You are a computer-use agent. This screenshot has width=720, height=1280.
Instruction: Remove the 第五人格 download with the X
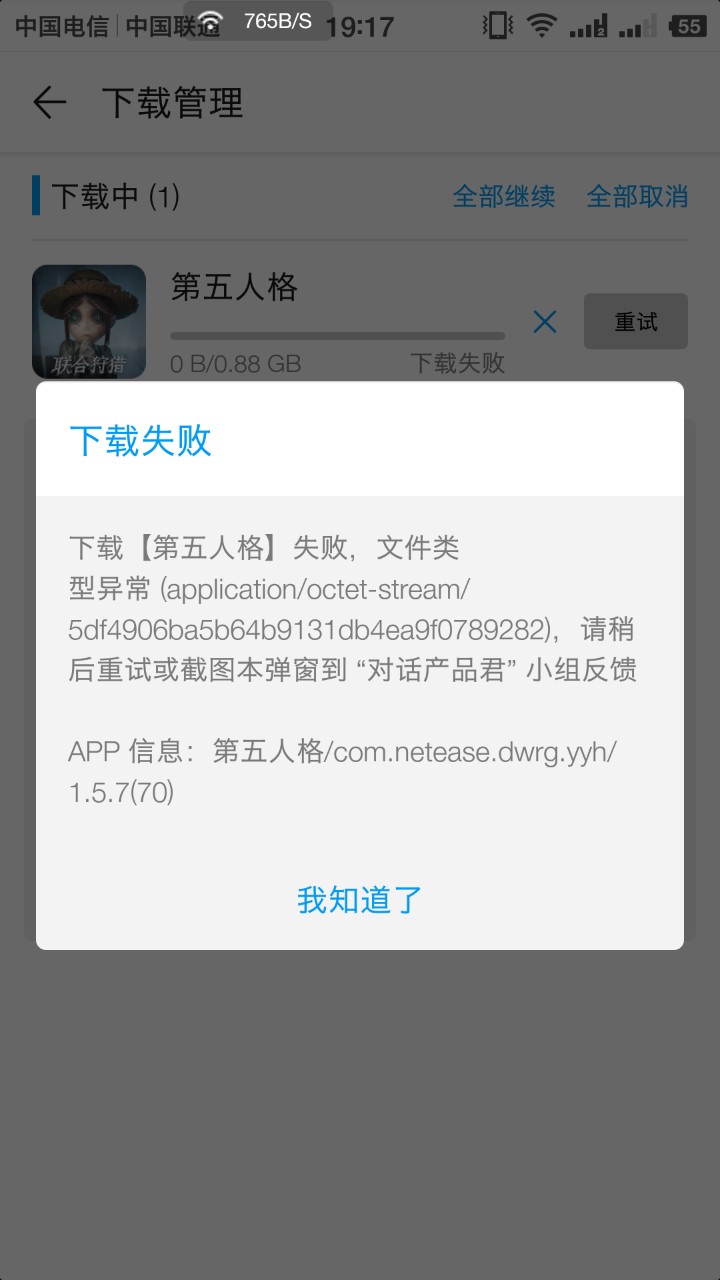pyautogui.click(x=545, y=321)
